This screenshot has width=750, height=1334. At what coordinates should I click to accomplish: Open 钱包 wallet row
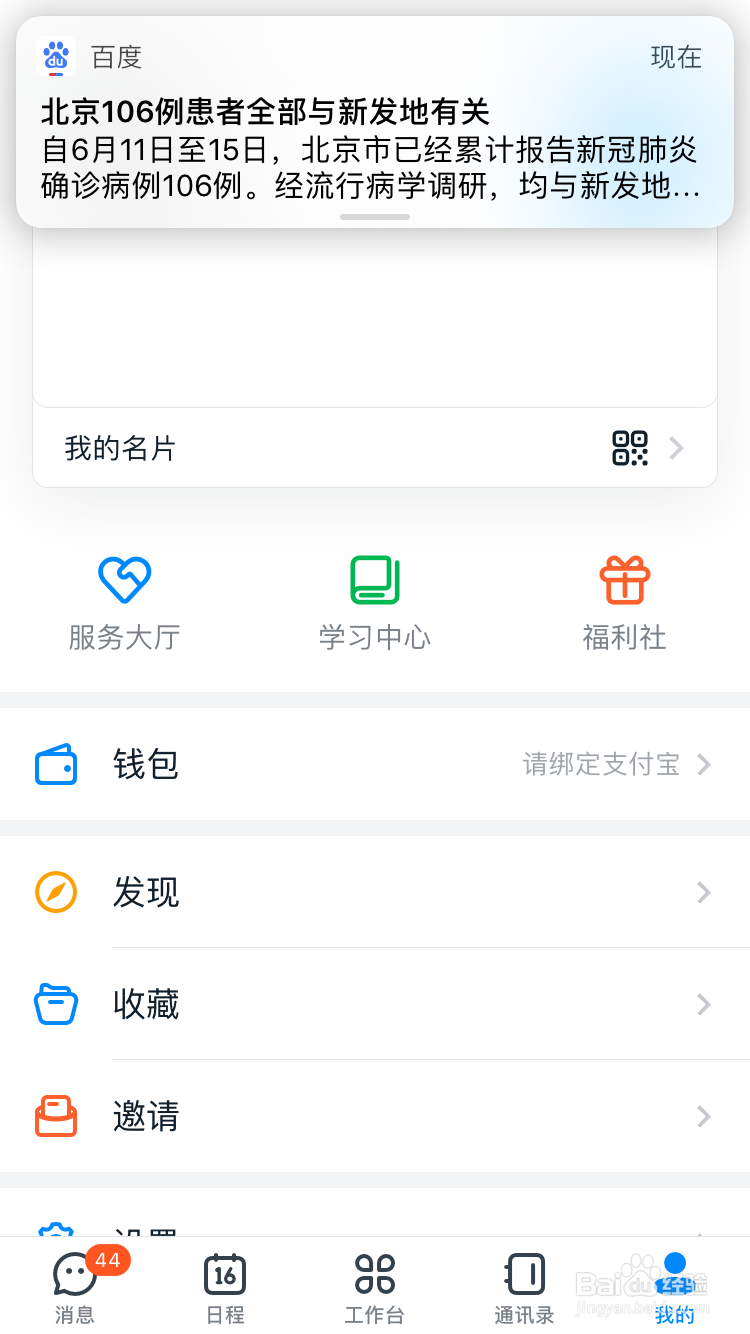click(x=375, y=765)
